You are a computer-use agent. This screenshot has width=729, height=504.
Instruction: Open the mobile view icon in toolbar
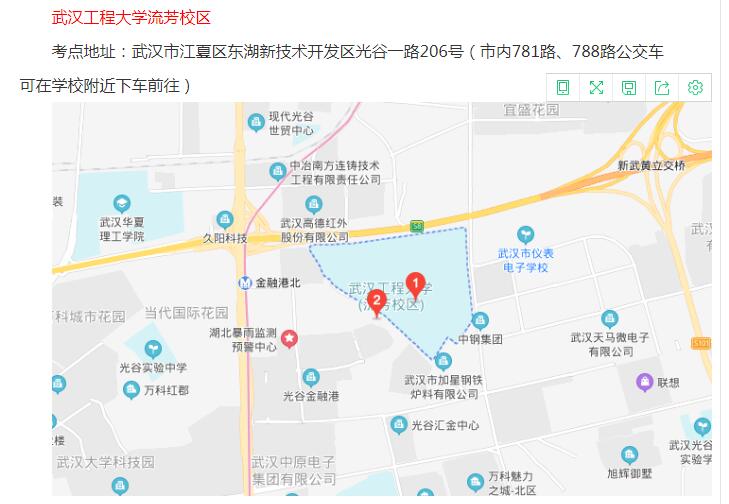[563, 87]
